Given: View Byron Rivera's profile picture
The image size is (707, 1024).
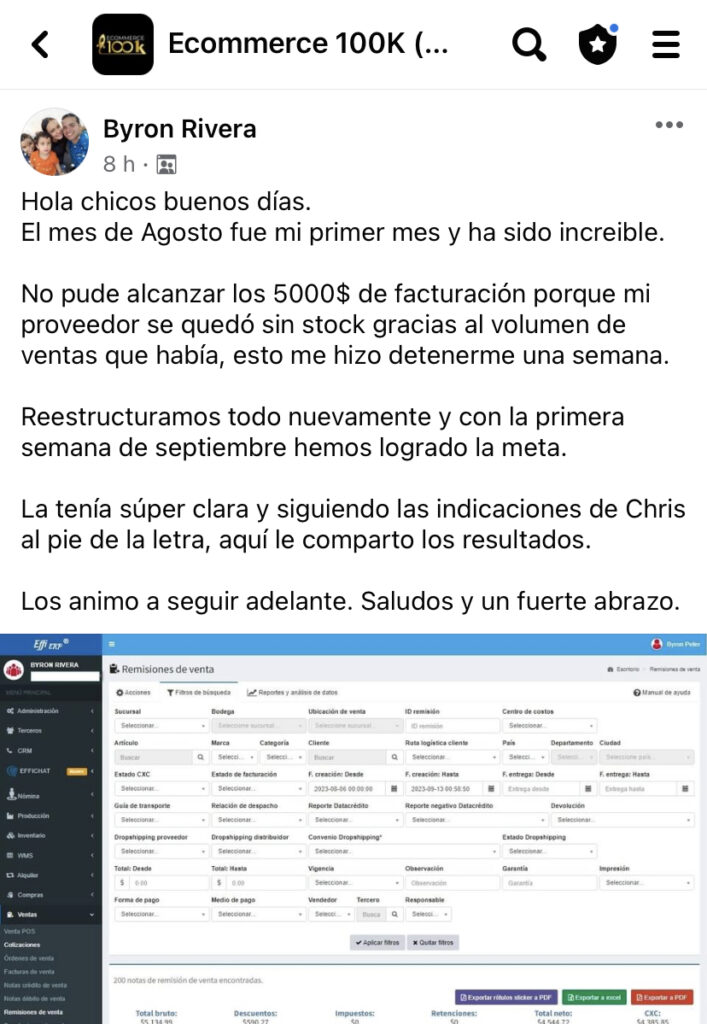Looking at the screenshot, I should (54, 142).
